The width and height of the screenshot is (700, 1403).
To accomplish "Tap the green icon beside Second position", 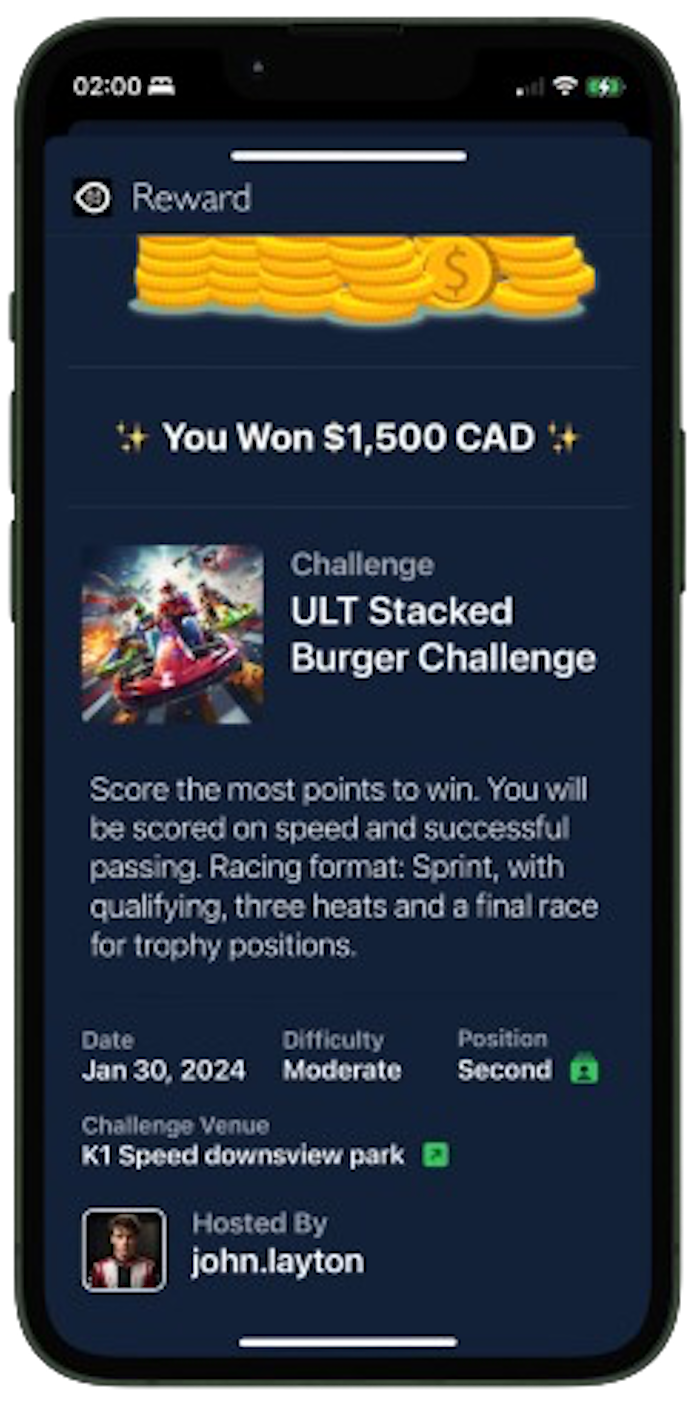I will pos(584,1070).
